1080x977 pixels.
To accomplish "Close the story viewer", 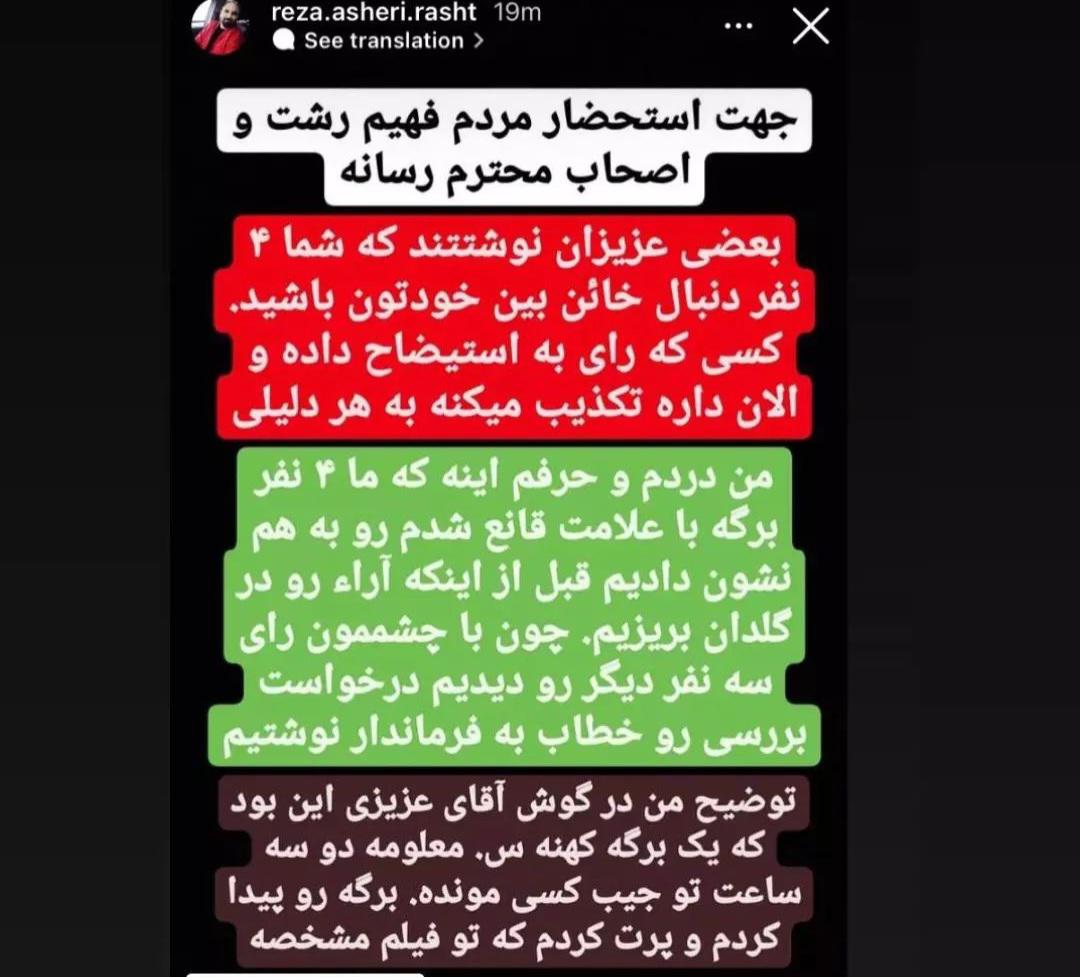I will (x=811, y=26).
